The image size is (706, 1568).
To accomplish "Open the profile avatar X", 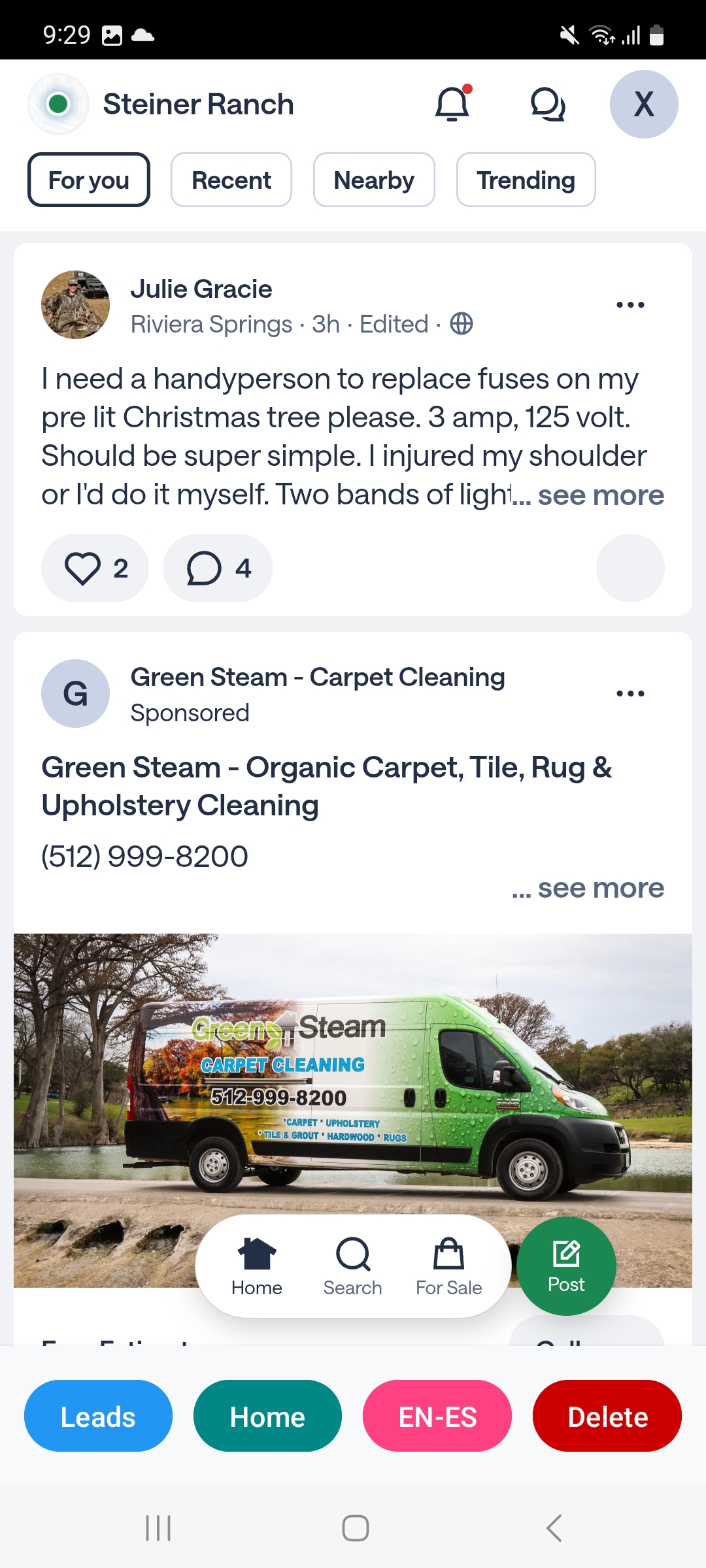I will pyautogui.click(x=643, y=105).
